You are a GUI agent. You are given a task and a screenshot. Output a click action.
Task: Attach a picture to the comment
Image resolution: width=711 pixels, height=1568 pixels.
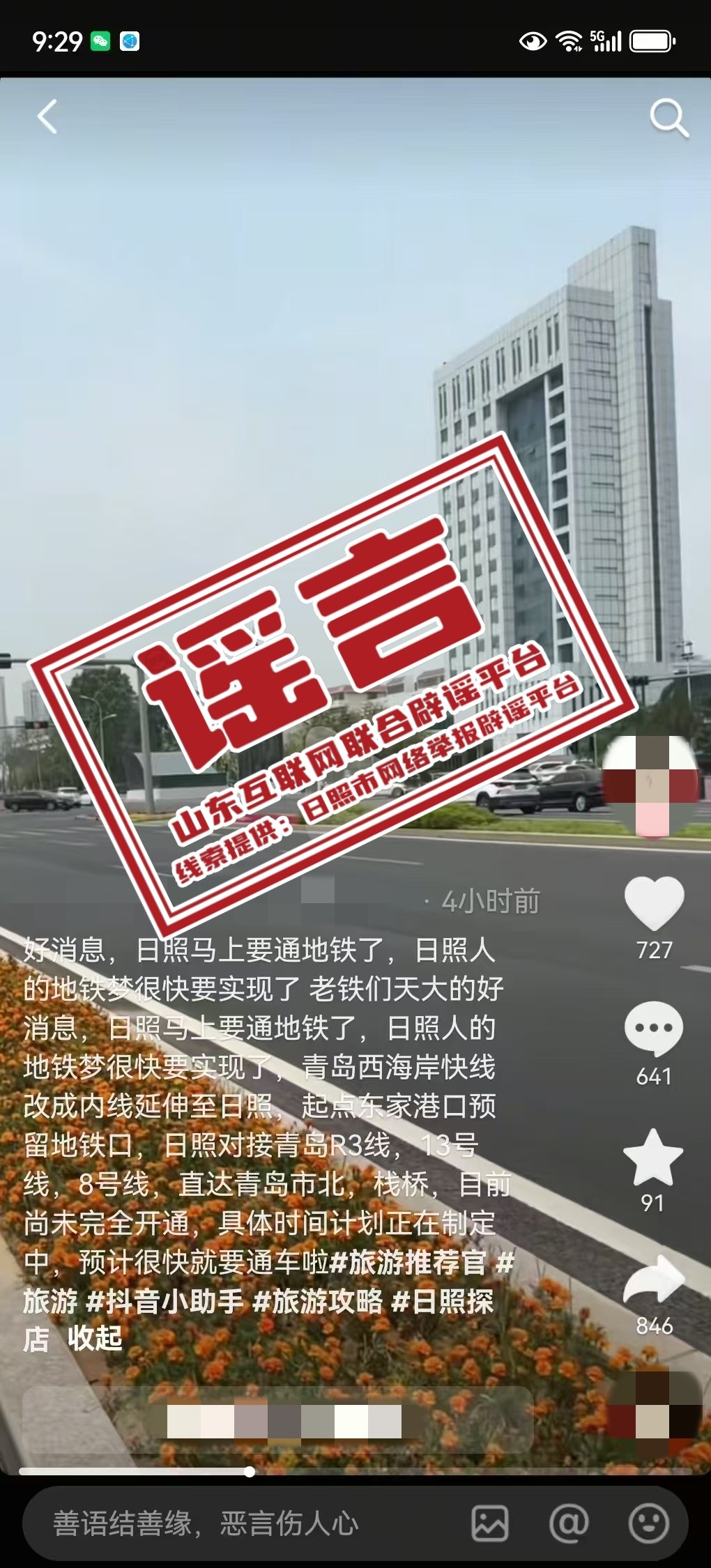click(x=490, y=1523)
